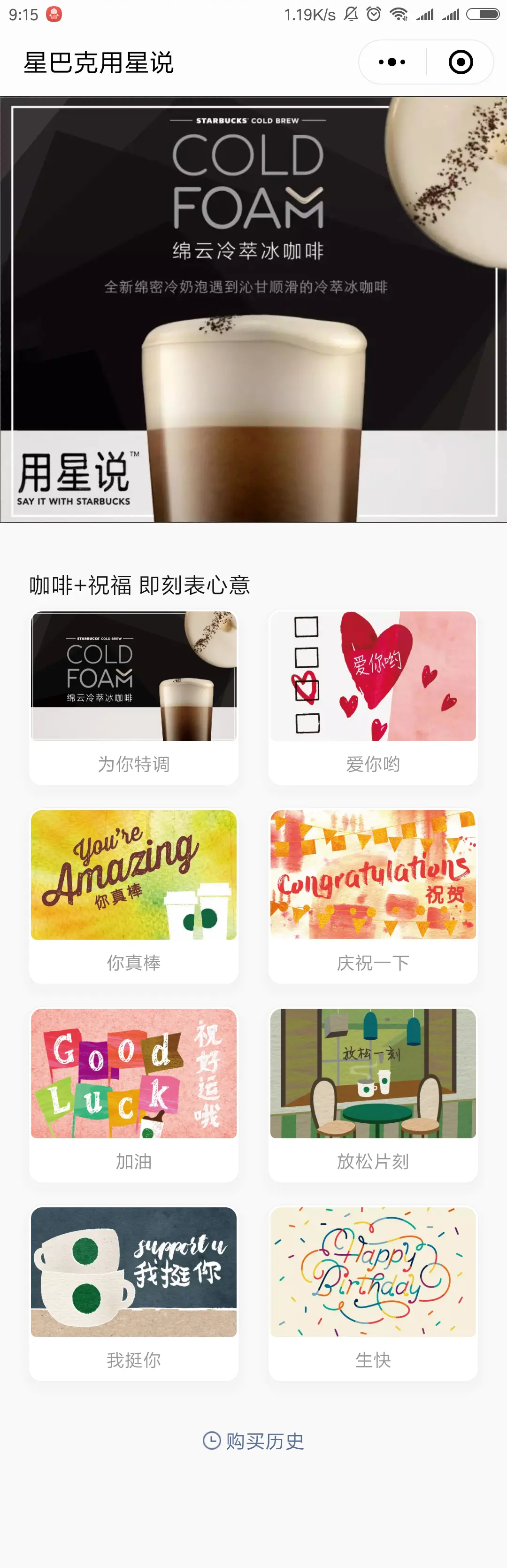
Task: Open the 放松片刻 gift card
Action: point(373,1094)
